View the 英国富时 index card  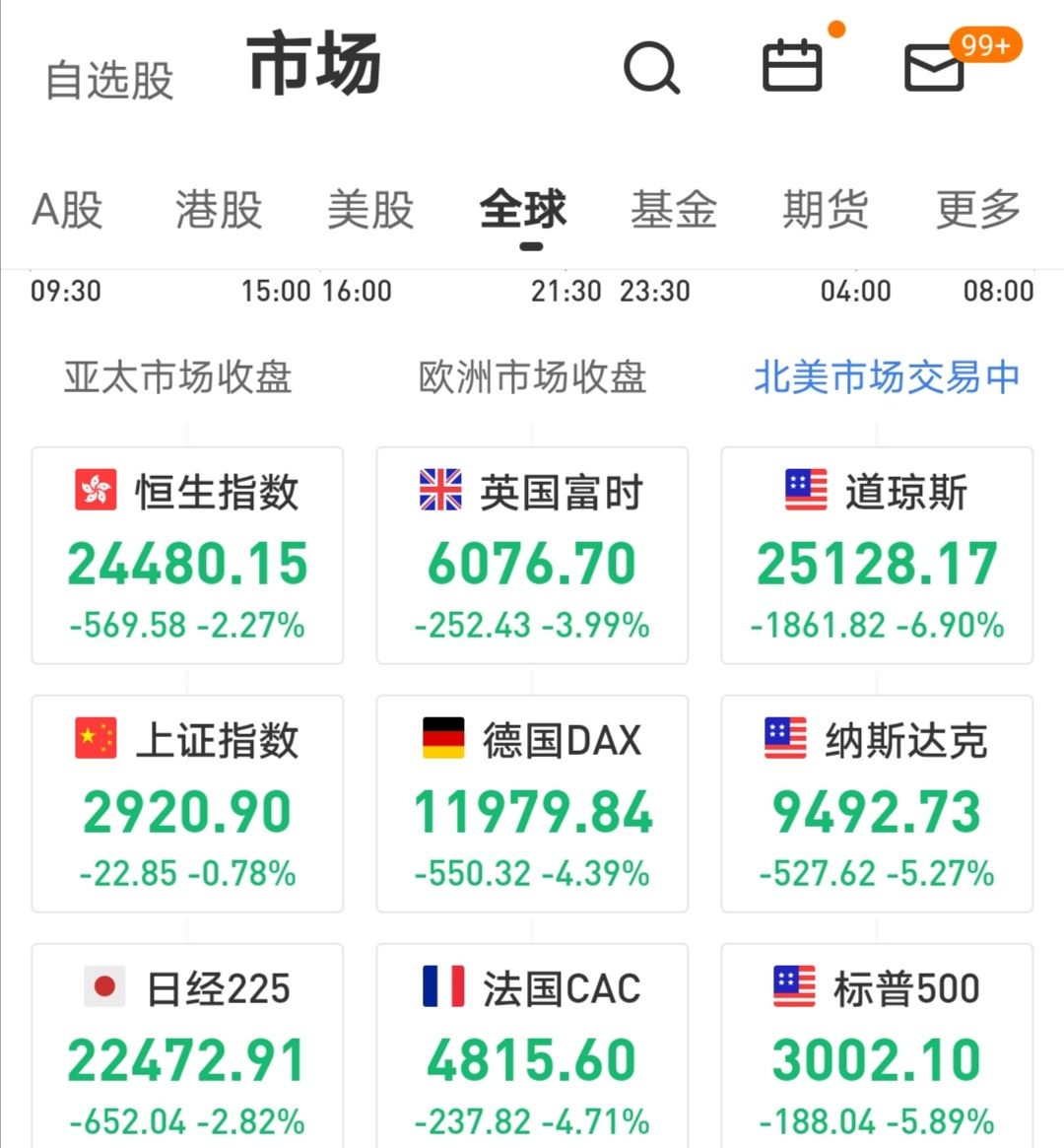click(532, 556)
